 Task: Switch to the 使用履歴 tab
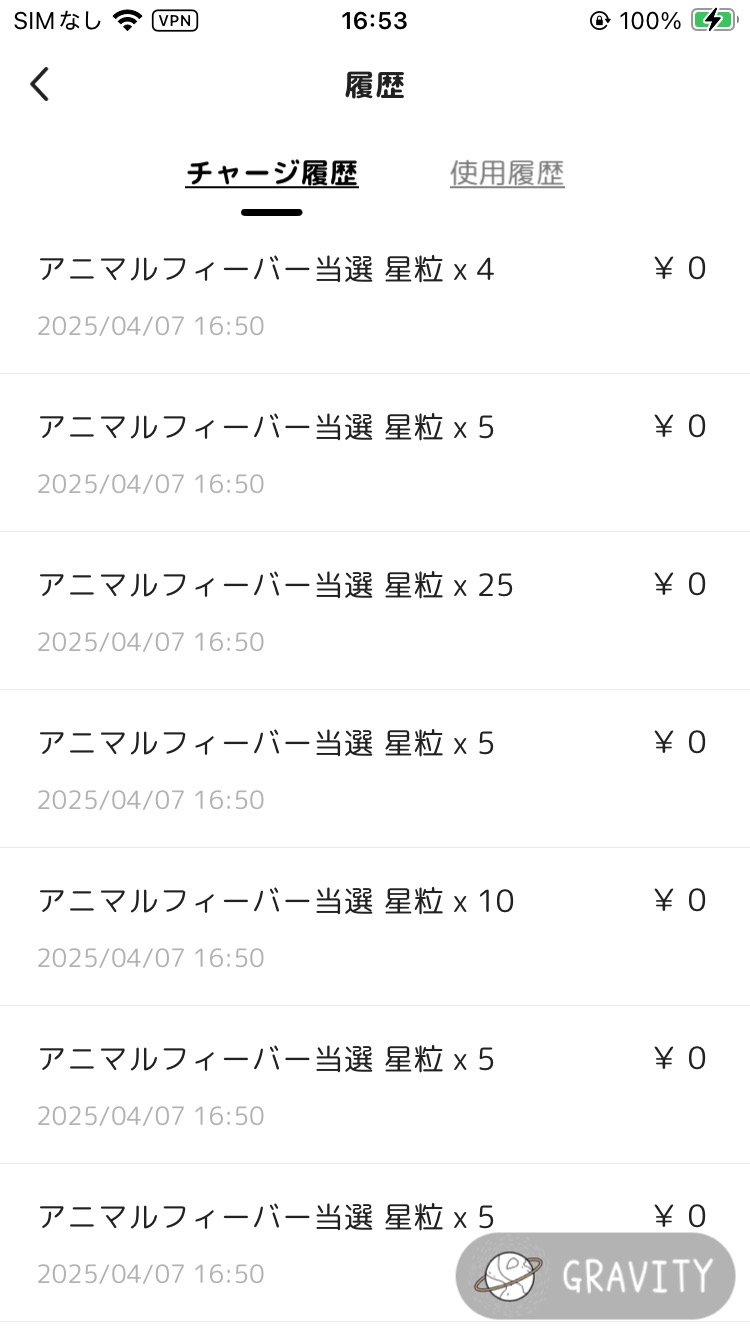coord(507,174)
